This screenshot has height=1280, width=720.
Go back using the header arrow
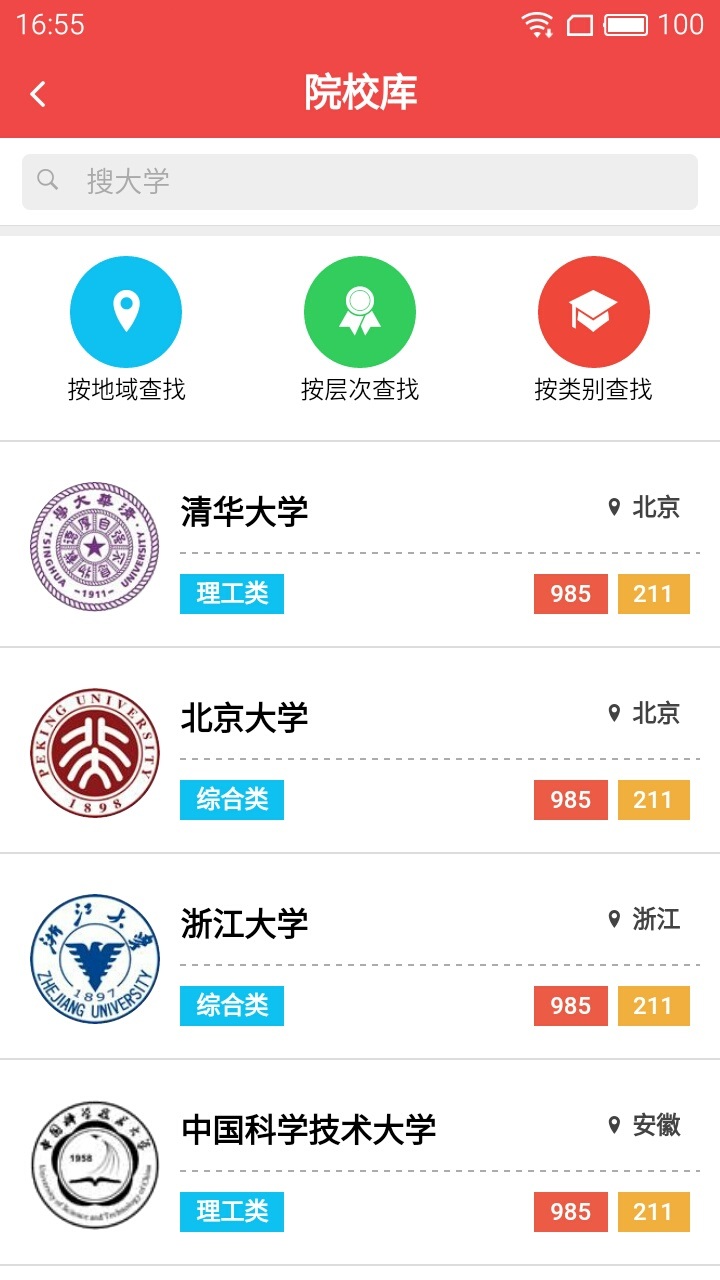point(38,94)
